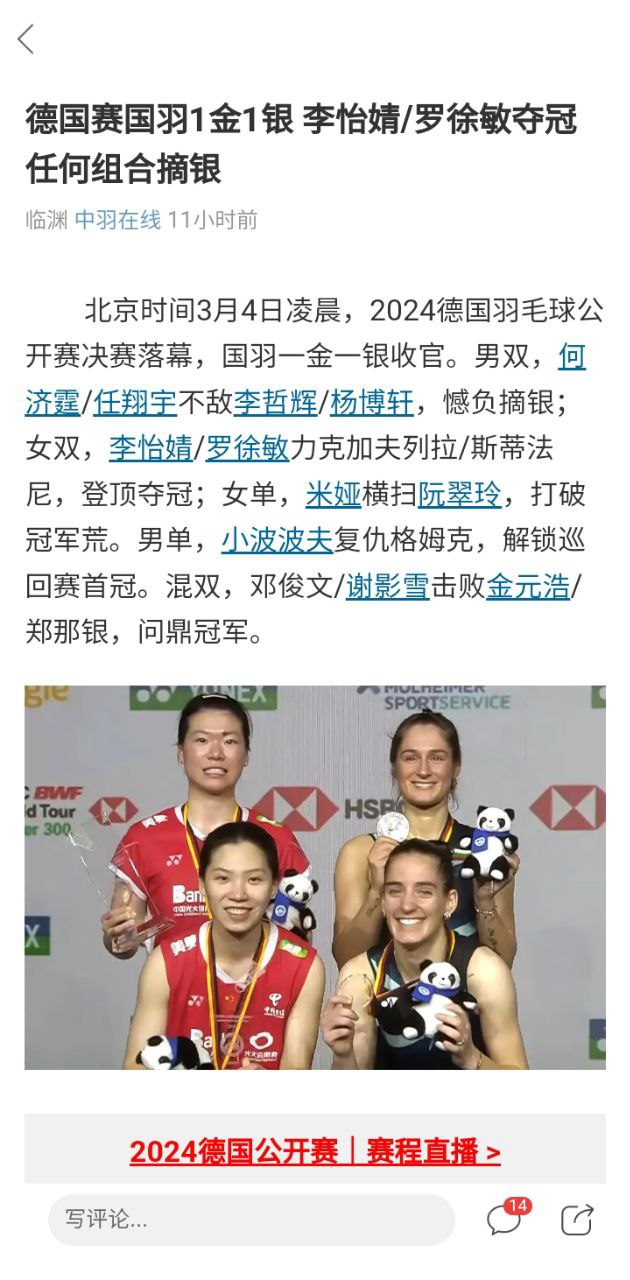Open the 小波波夫 player link

click(x=277, y=541)
